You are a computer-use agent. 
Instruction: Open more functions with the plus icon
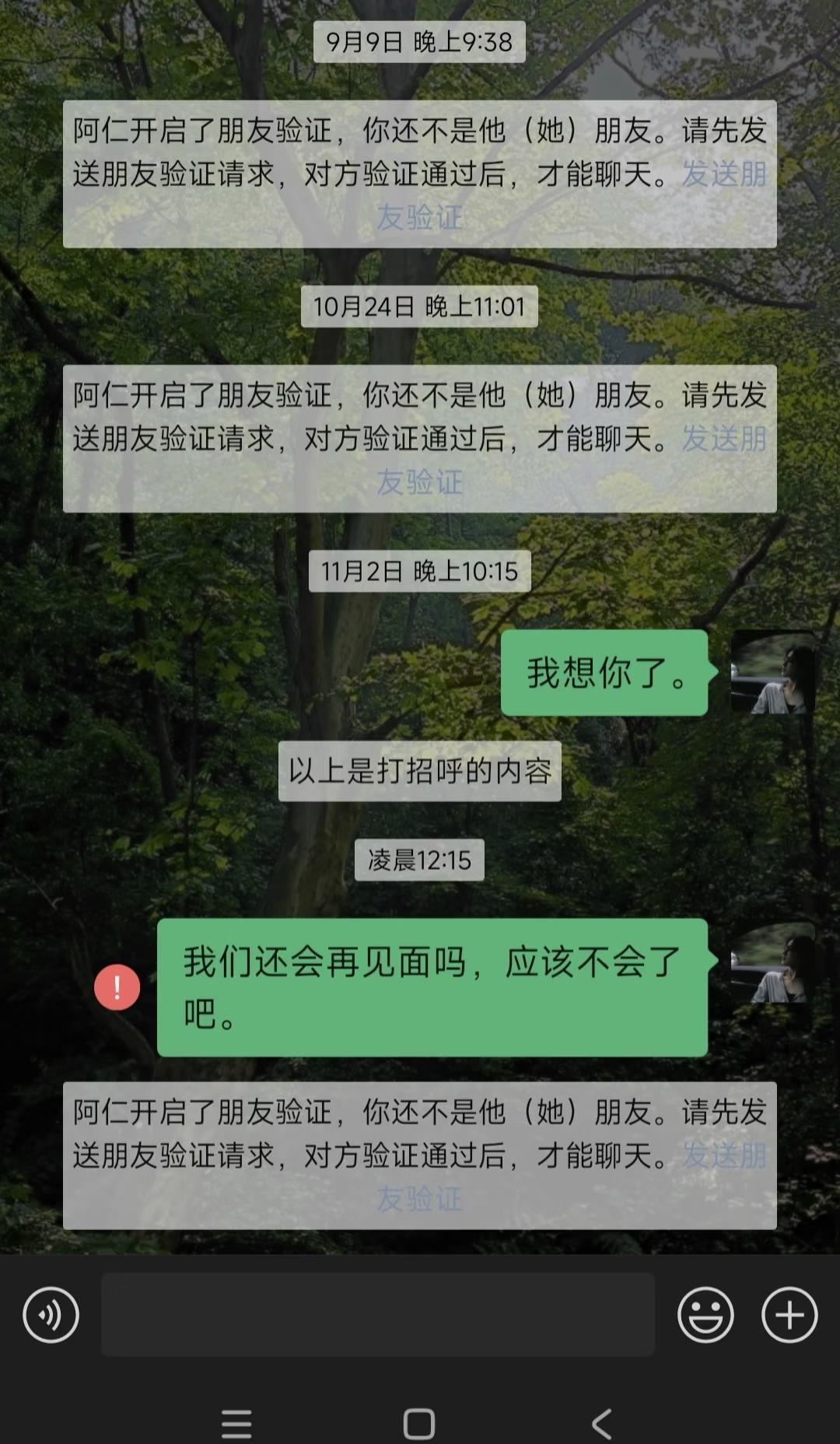tap(789, 1315)
